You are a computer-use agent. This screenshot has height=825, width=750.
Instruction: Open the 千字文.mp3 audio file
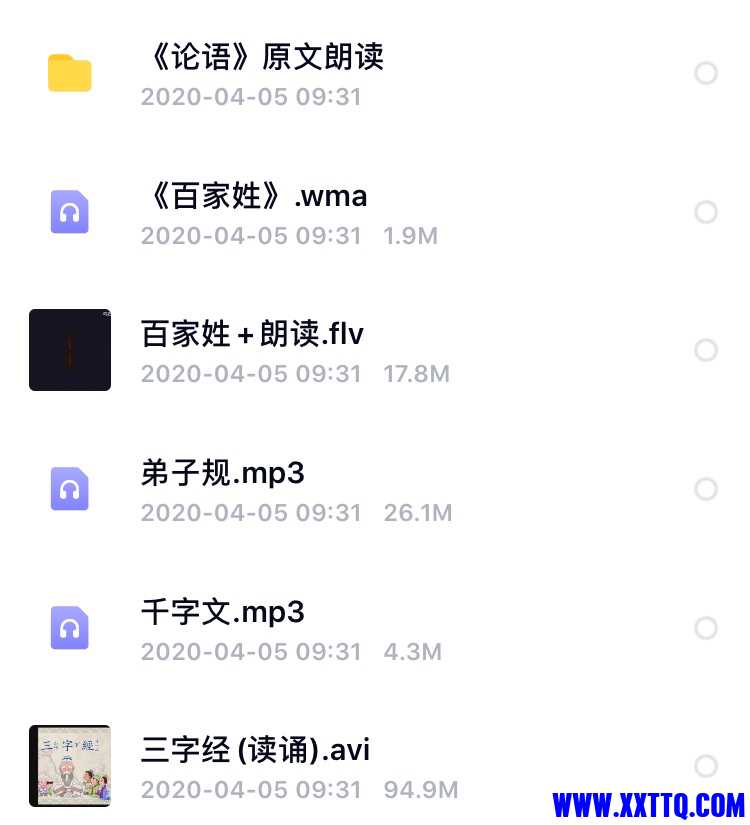click(223, 612)
